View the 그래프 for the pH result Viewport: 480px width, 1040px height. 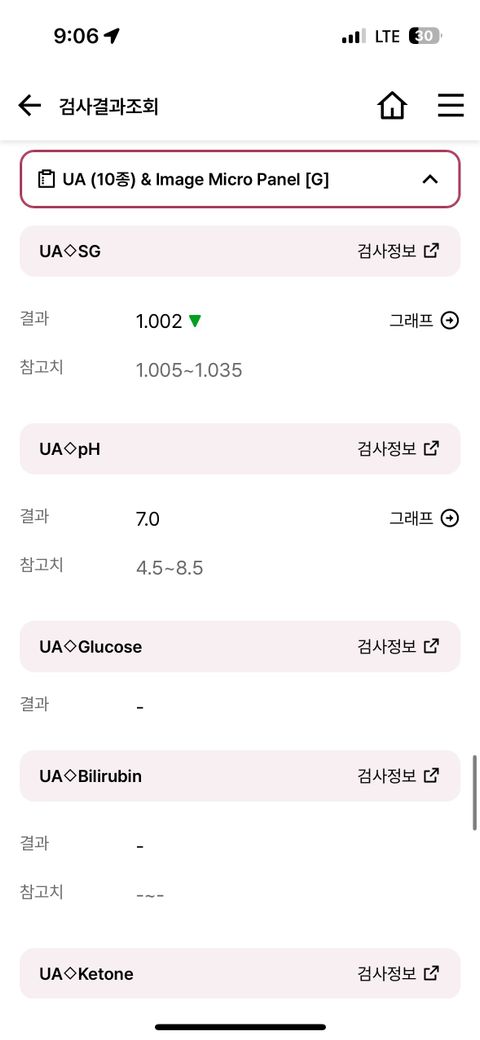coord(424,518)
